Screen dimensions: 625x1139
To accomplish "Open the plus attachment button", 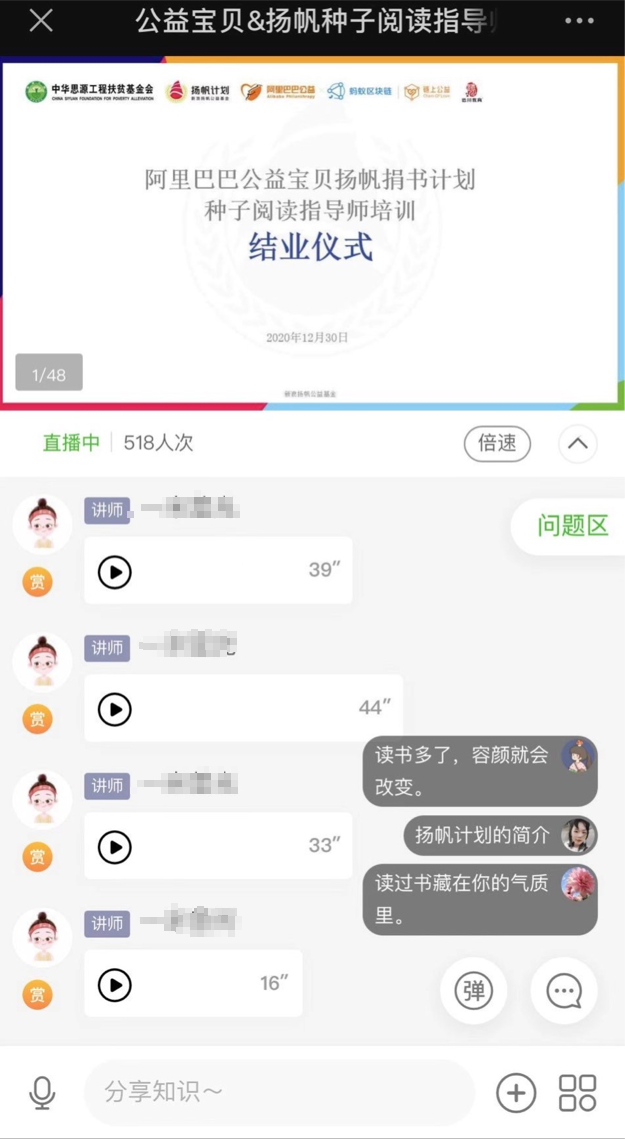I will tap(516, 1093).
